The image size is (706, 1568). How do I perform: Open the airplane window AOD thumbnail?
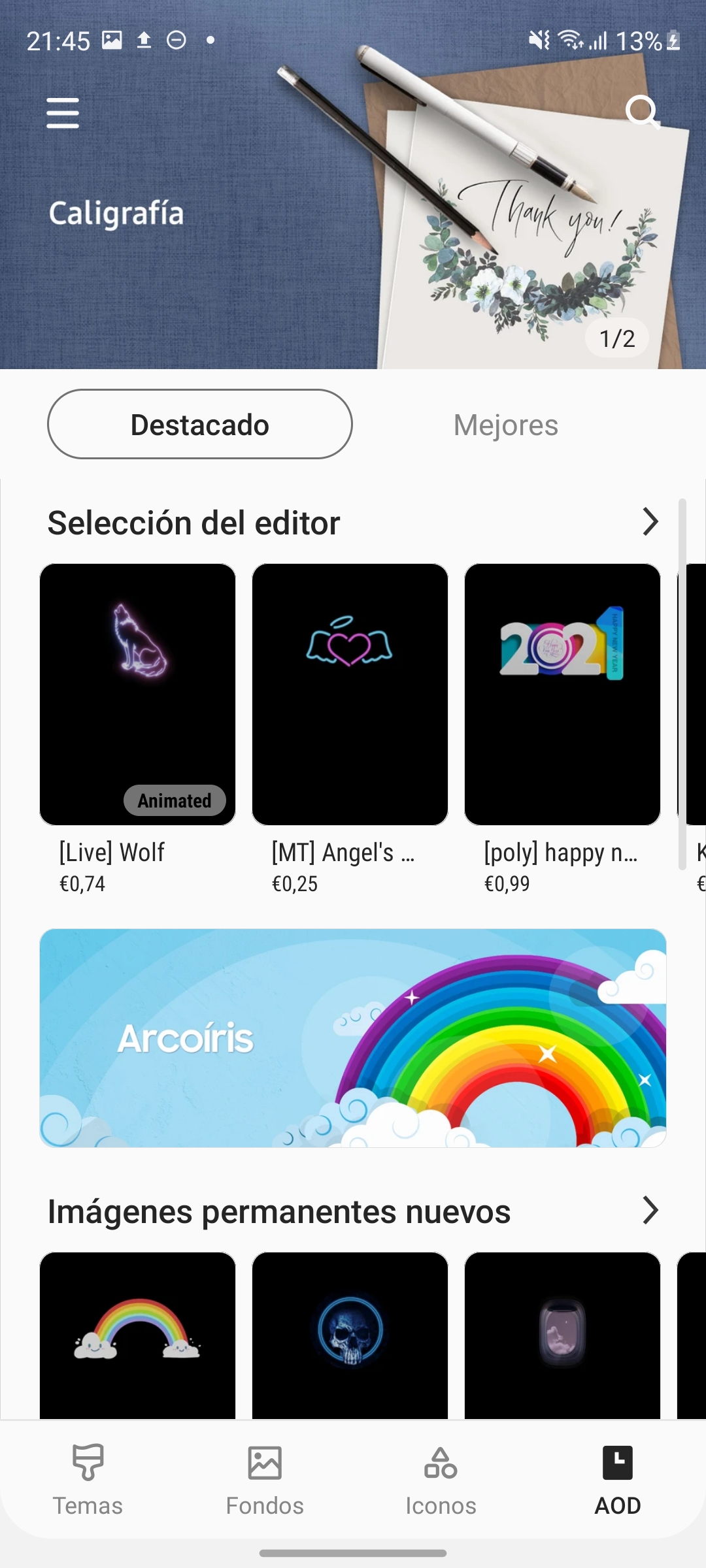(562, 1335)
